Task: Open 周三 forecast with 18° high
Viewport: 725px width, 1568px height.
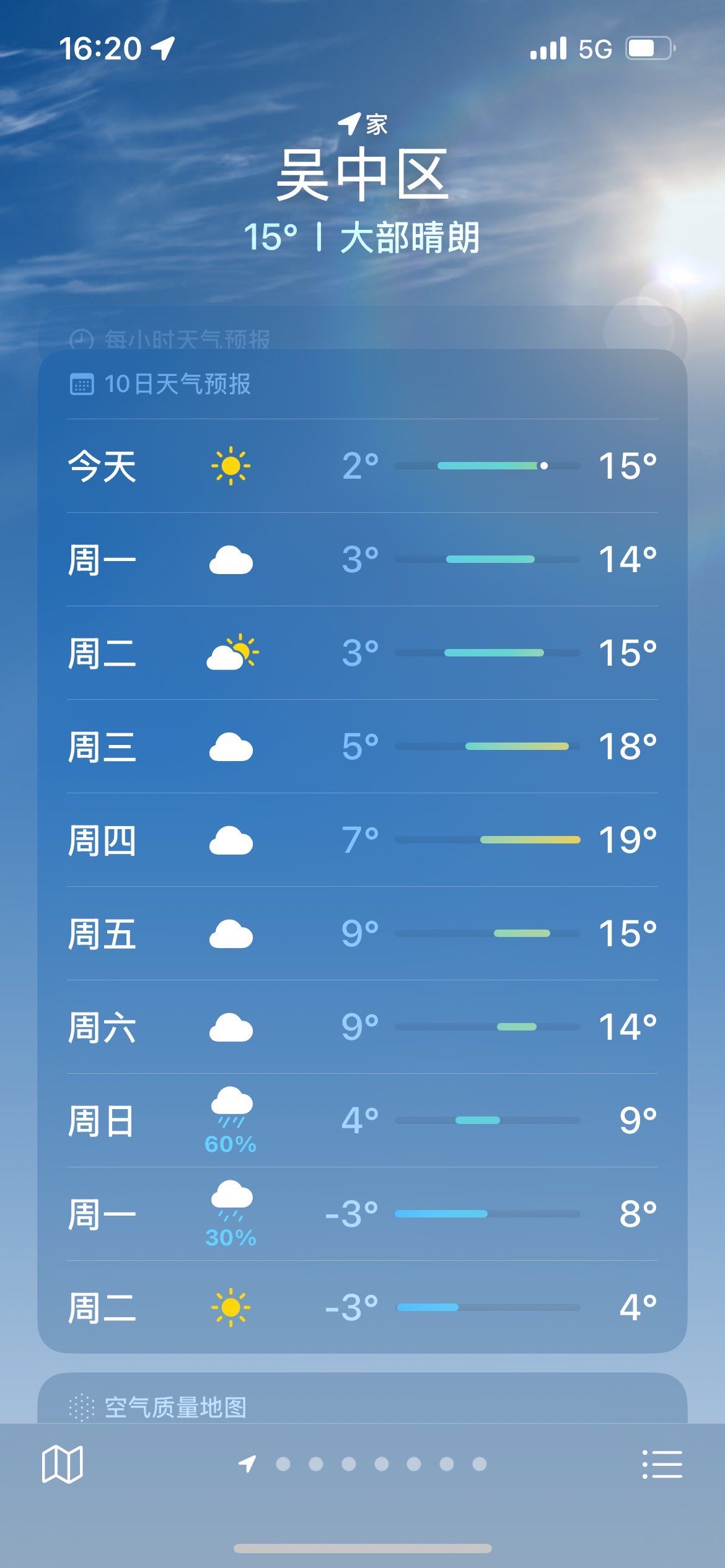Action: point(362,746)
